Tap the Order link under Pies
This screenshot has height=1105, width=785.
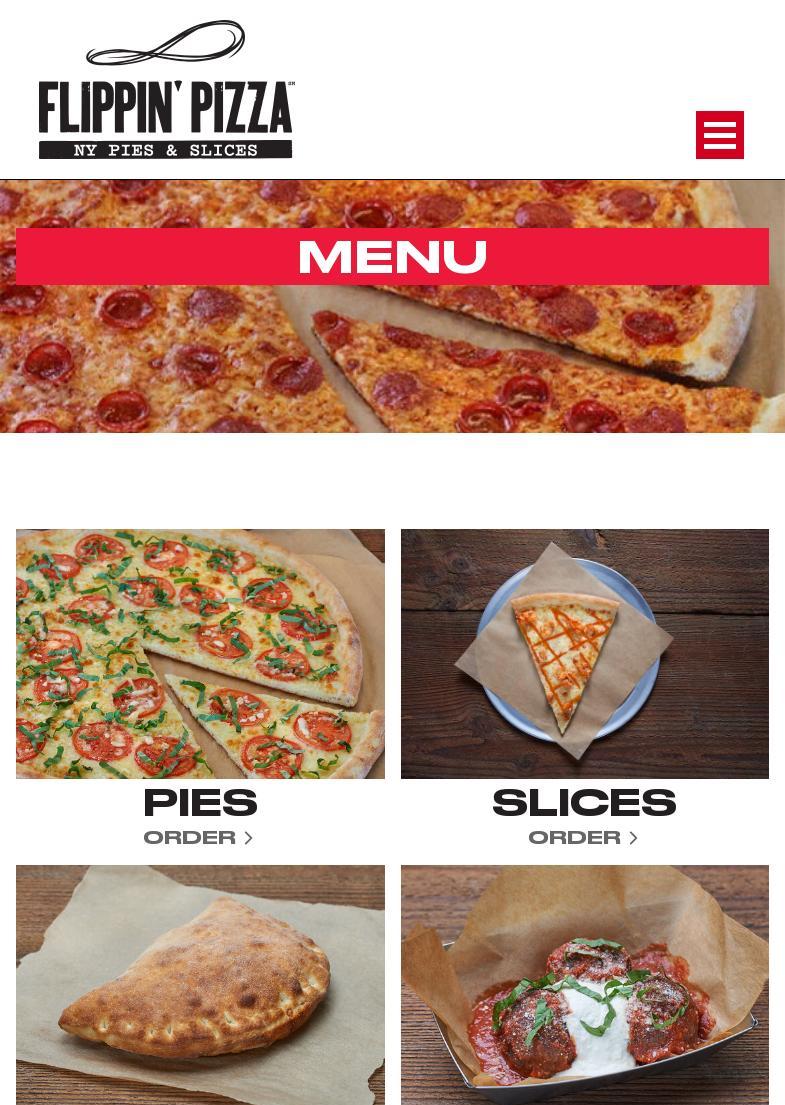198,838
